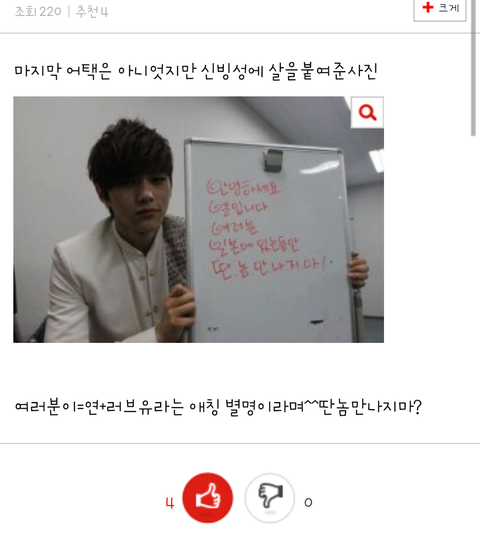Recommend the post with thumbs-up
The height and width of the screenshot is (541, 480).
pos(208,498)
